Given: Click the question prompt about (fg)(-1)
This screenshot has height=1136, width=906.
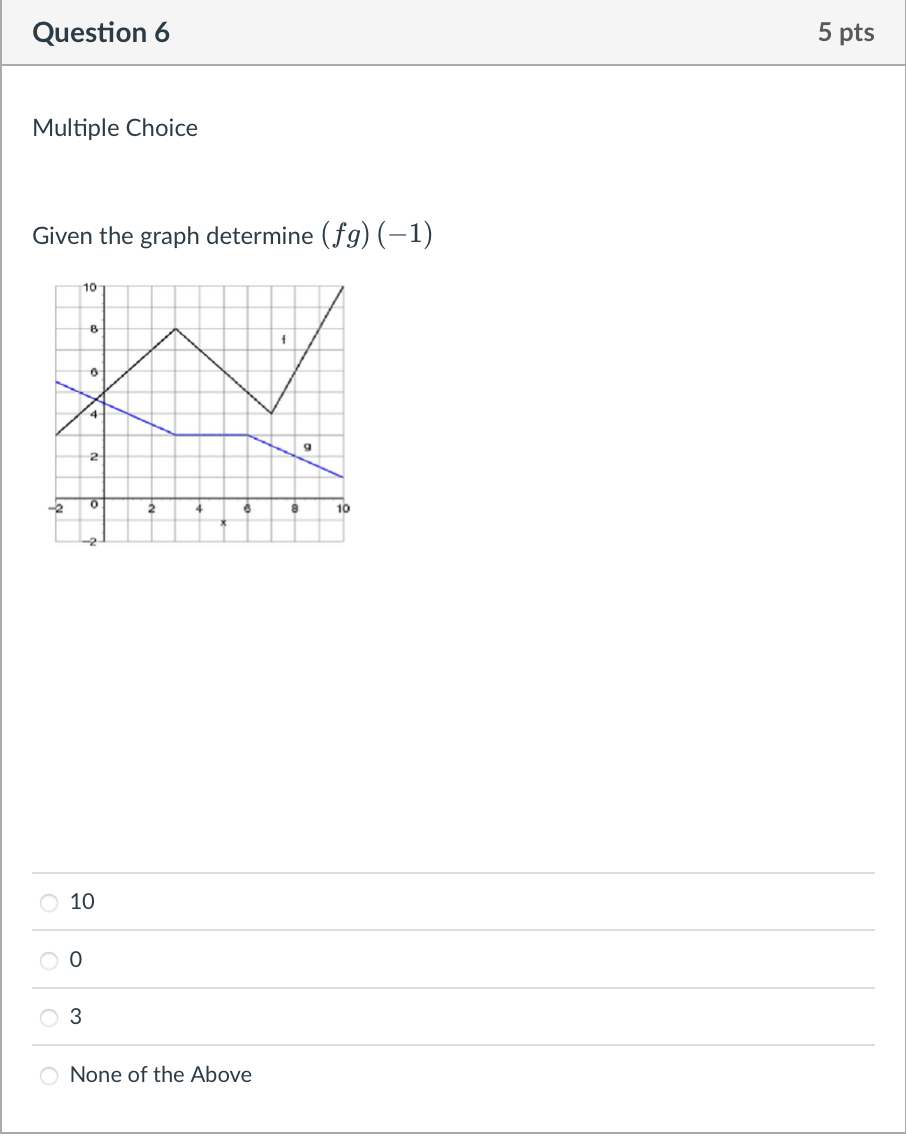Looking at the screenshot, I should pyautogui.click(x=232, y=234).
